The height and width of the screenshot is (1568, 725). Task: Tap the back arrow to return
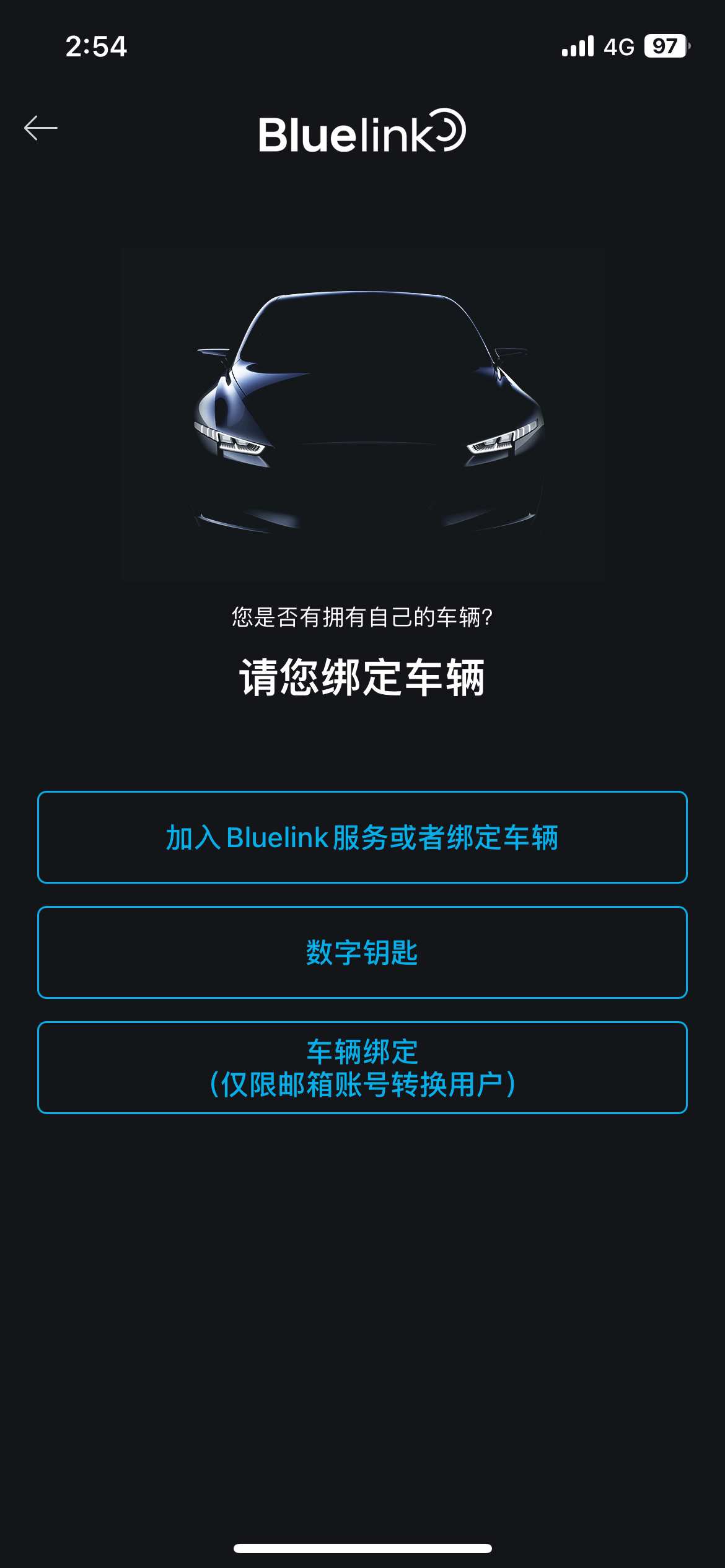41,129
